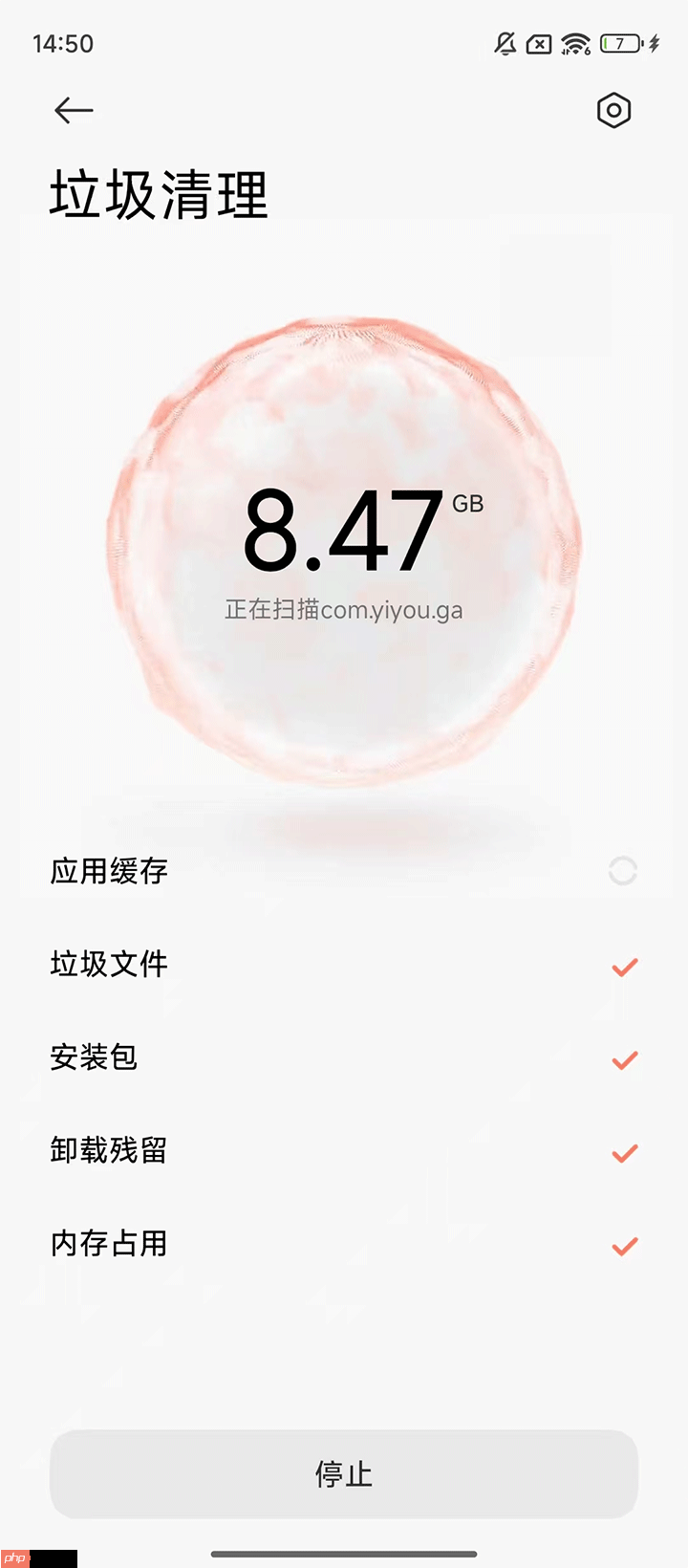Expand the 内存占用 category details

pos(108,1244)
